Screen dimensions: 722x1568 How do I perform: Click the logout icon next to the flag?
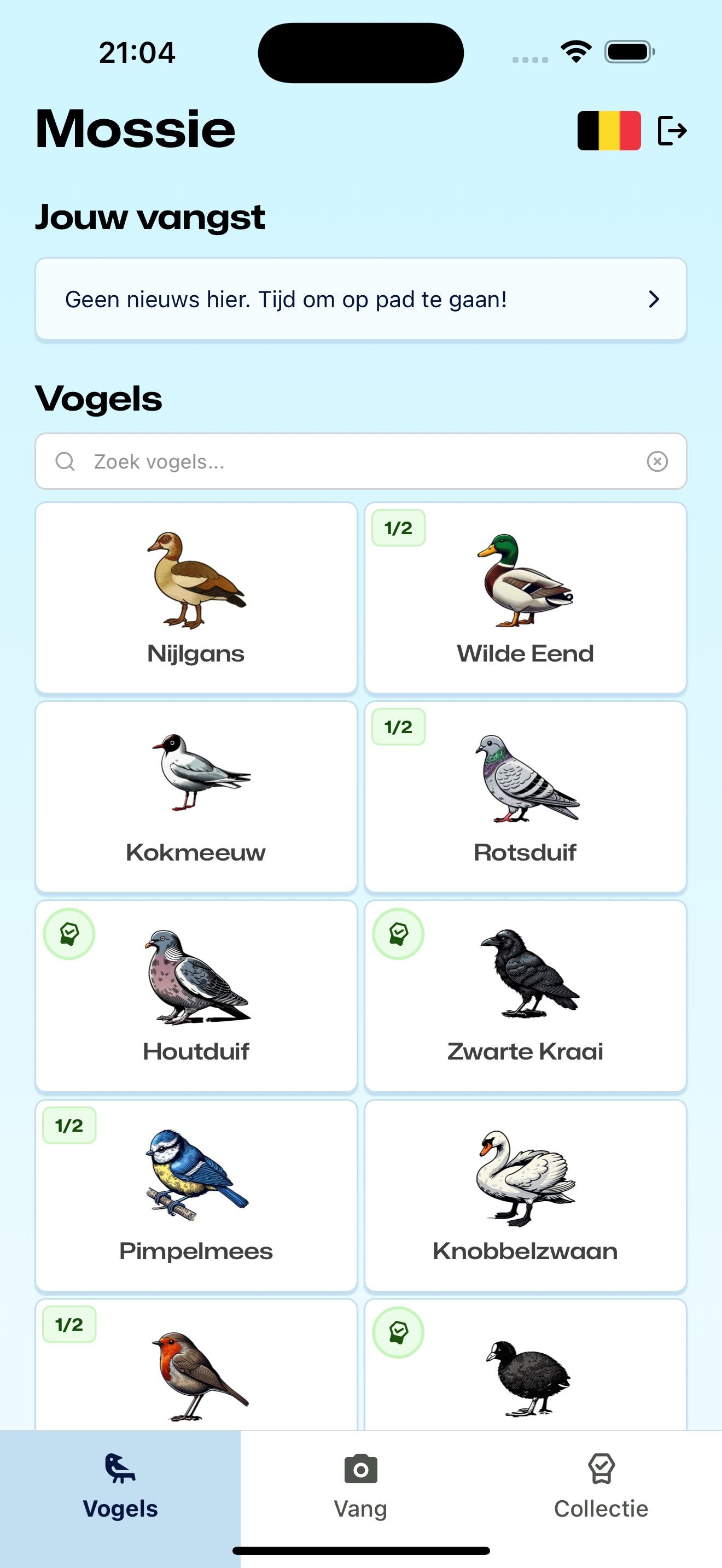pyautogui.click(x=673, y=130)
